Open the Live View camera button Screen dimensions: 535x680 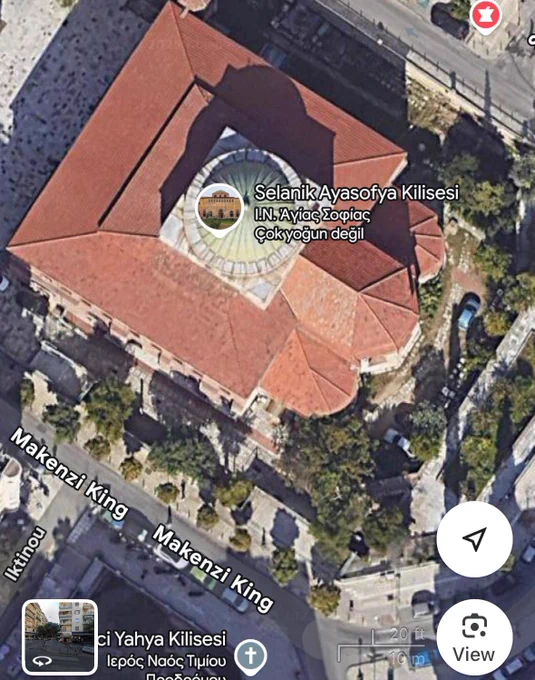pos(474,638)
